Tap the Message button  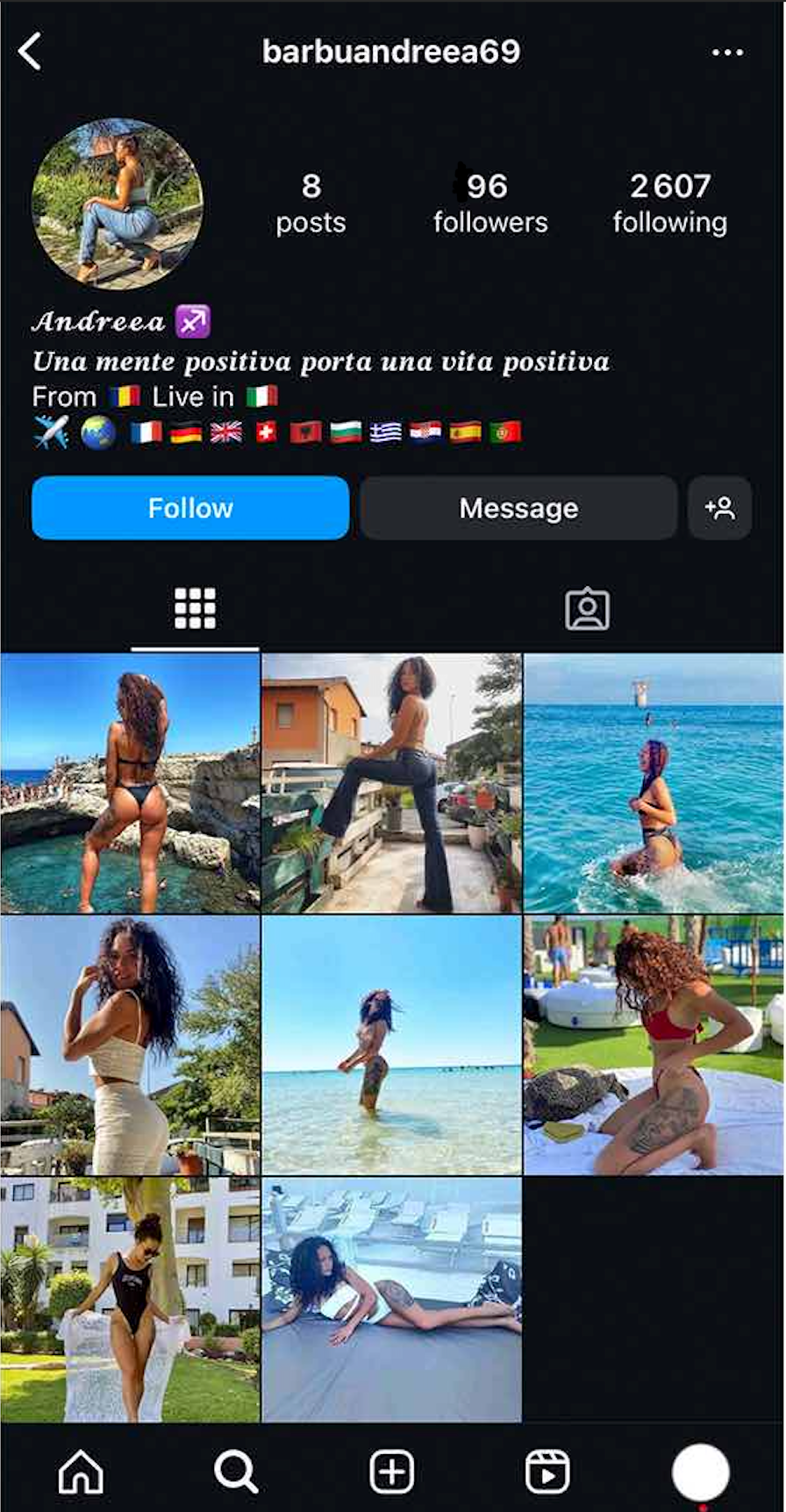pyautogui.click(x=518, y=508)
